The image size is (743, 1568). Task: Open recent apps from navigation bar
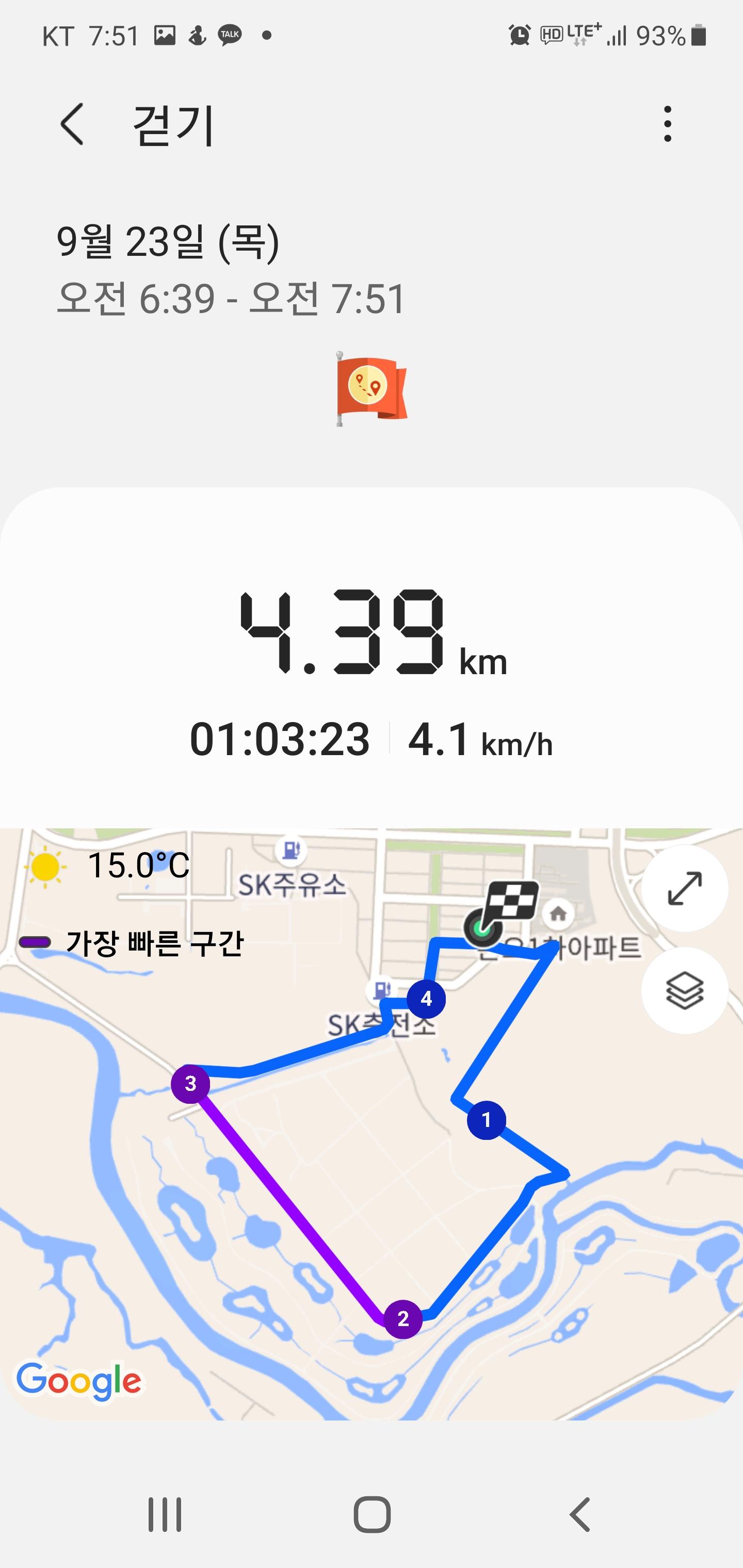click(x=165, y=1514)
